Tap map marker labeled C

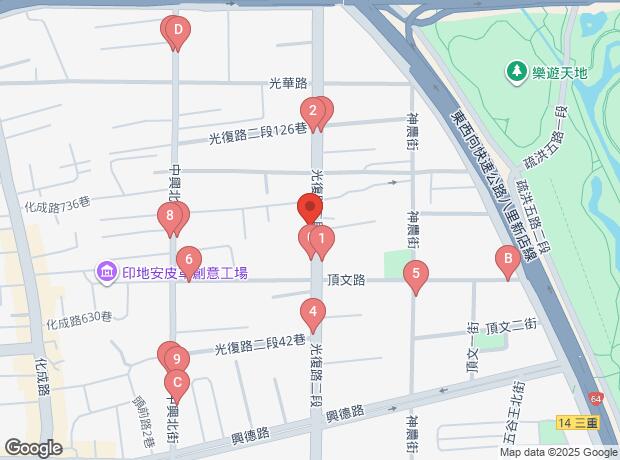pos(177,381)
